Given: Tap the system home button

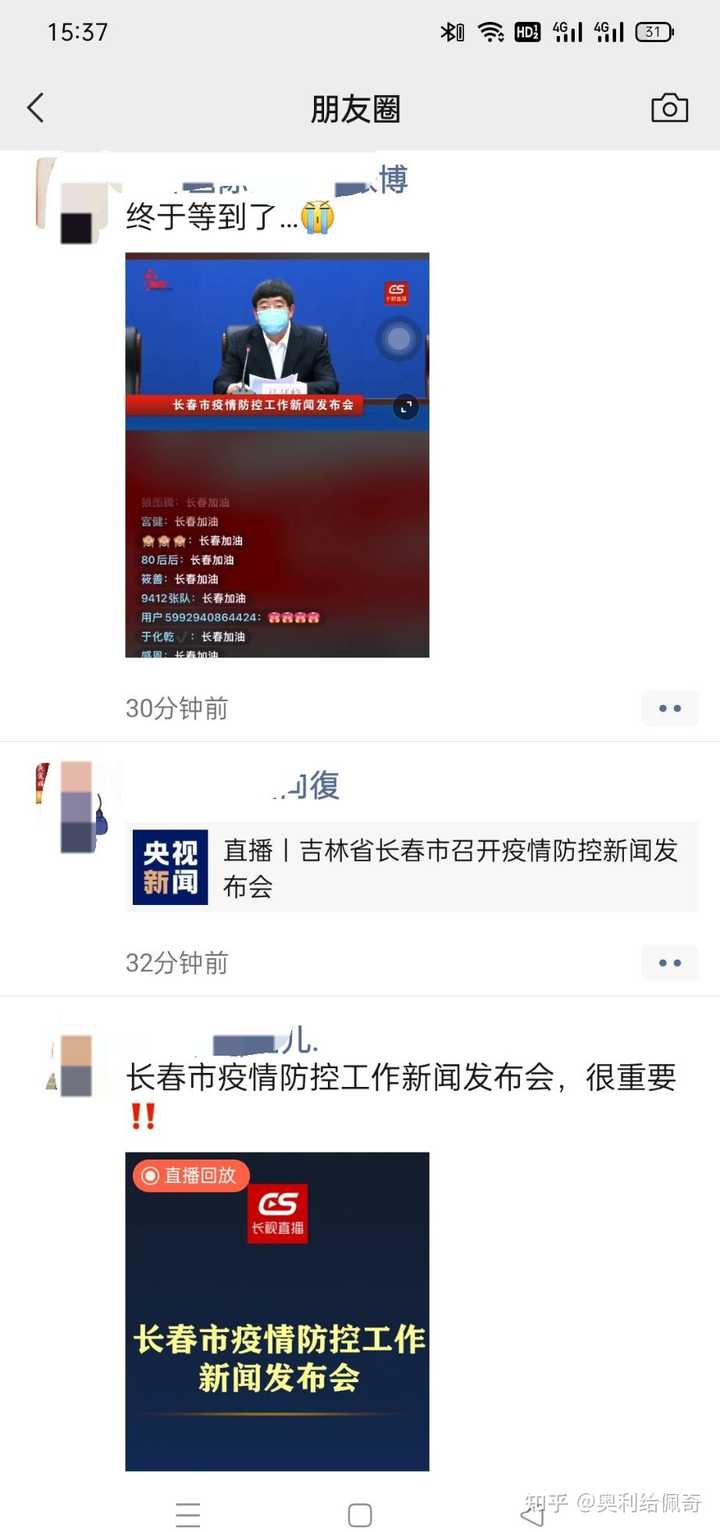Looking at the screenshot, I should [x=360, y=1514].
